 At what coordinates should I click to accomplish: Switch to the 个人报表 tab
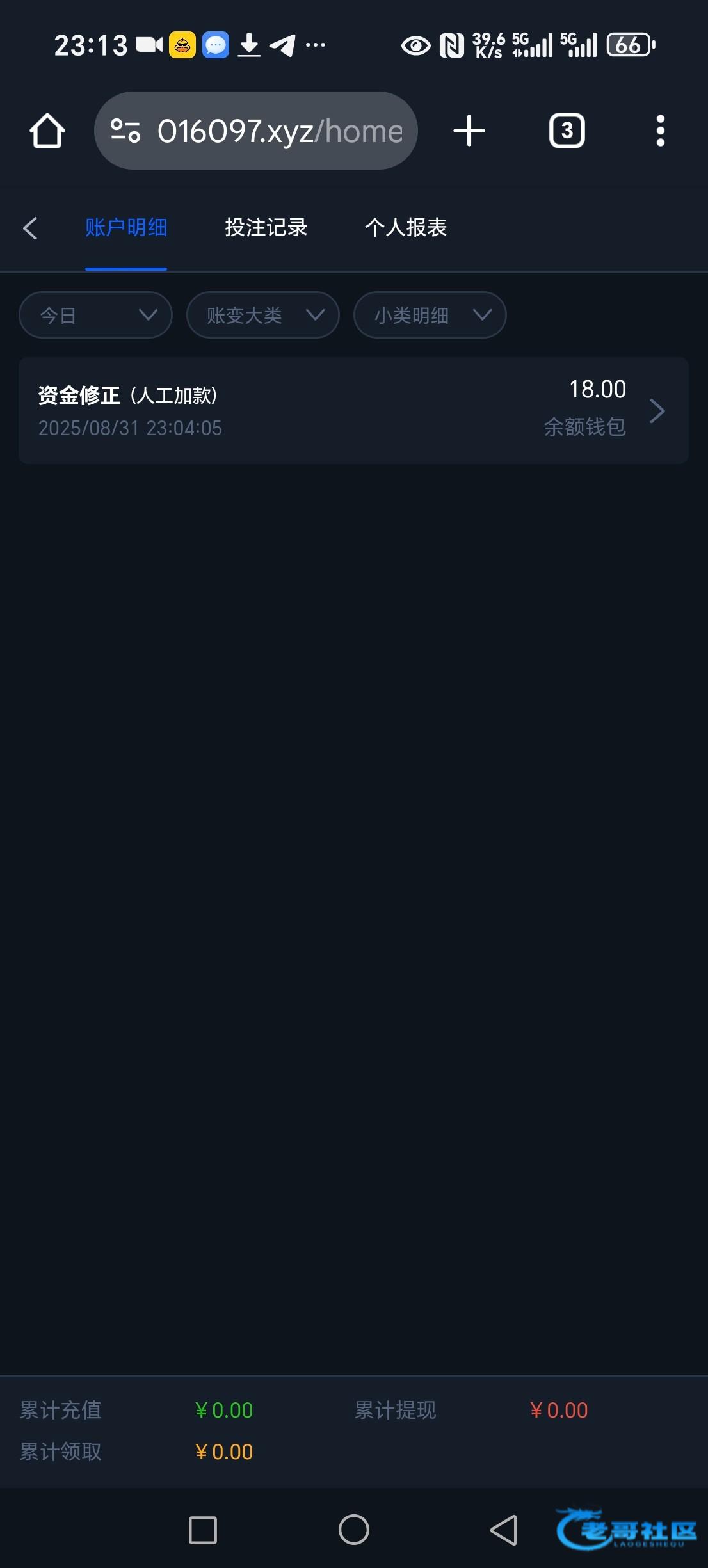[x=406, y=227]
